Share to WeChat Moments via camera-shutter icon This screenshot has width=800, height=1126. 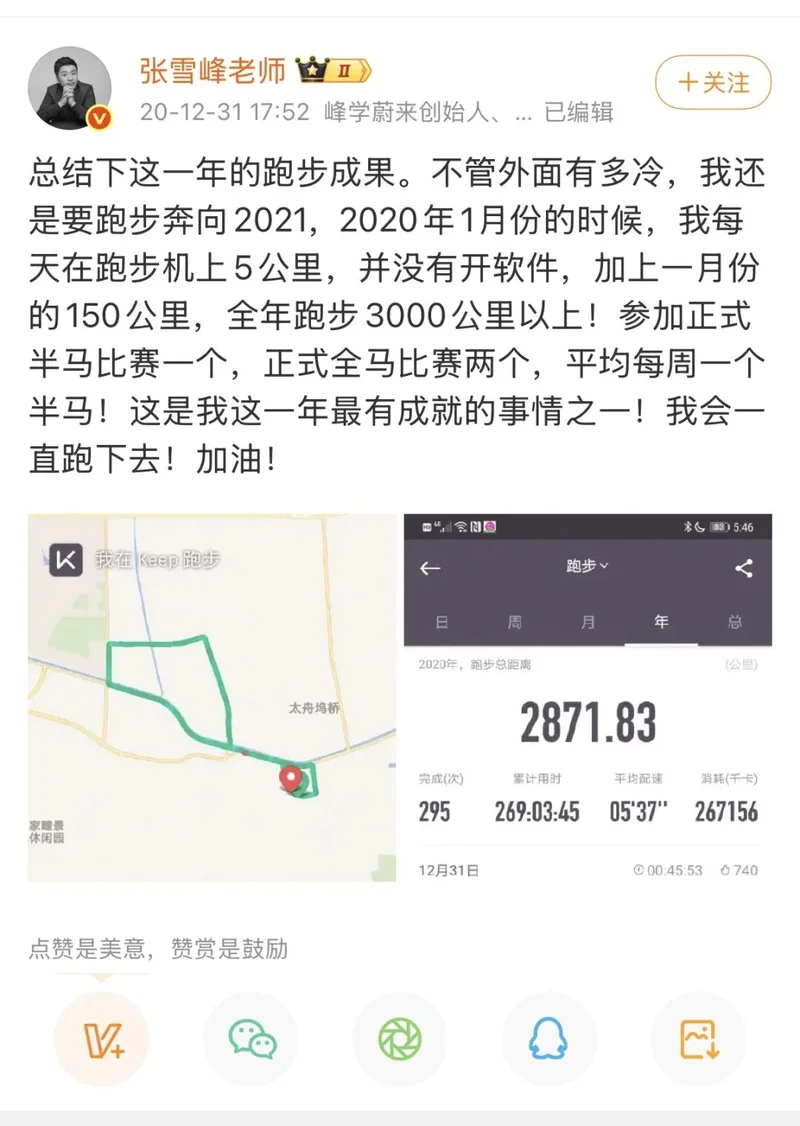coord(400,1039)
